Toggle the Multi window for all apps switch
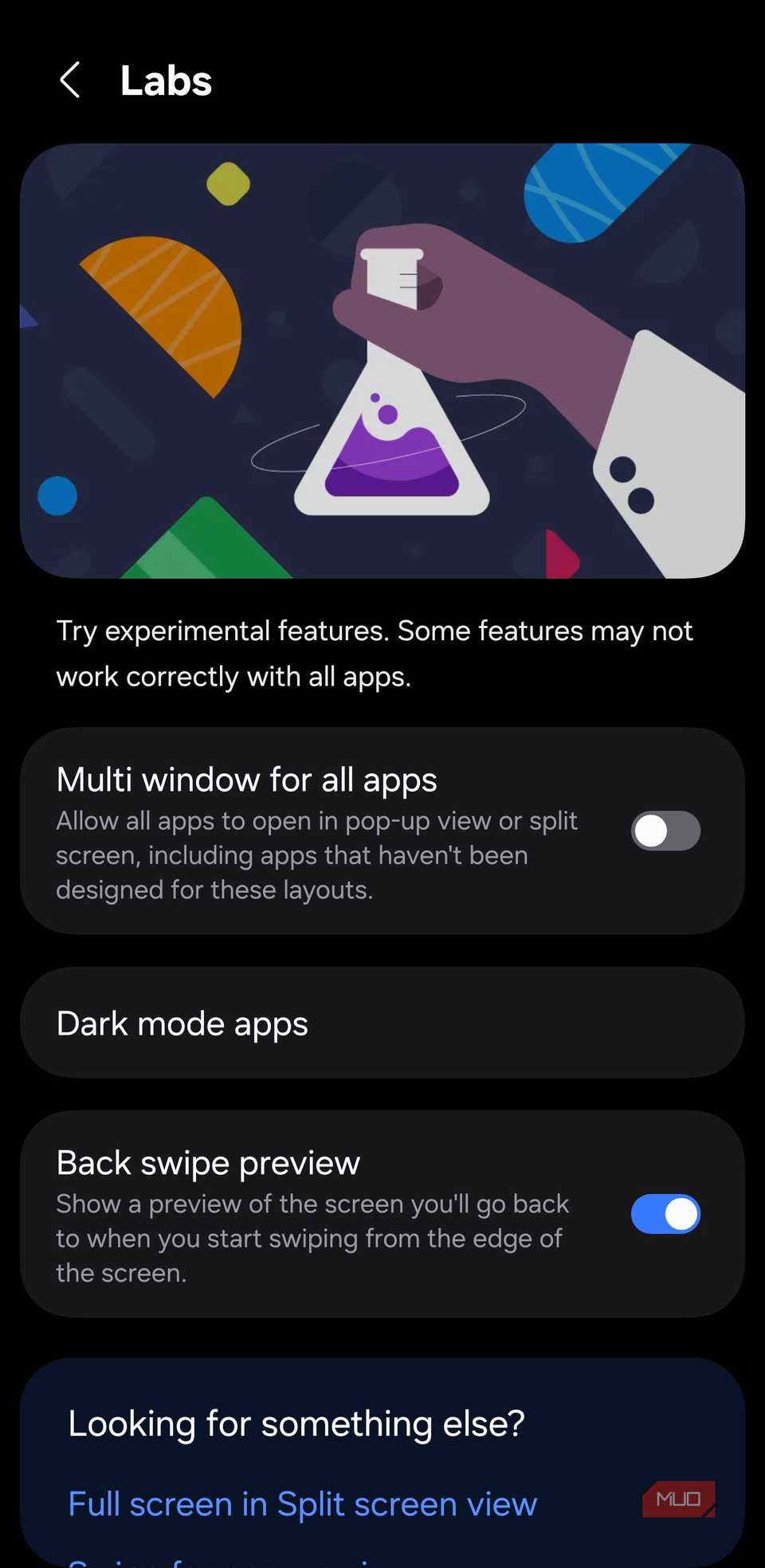765x1568 pixels. point(665,831)
